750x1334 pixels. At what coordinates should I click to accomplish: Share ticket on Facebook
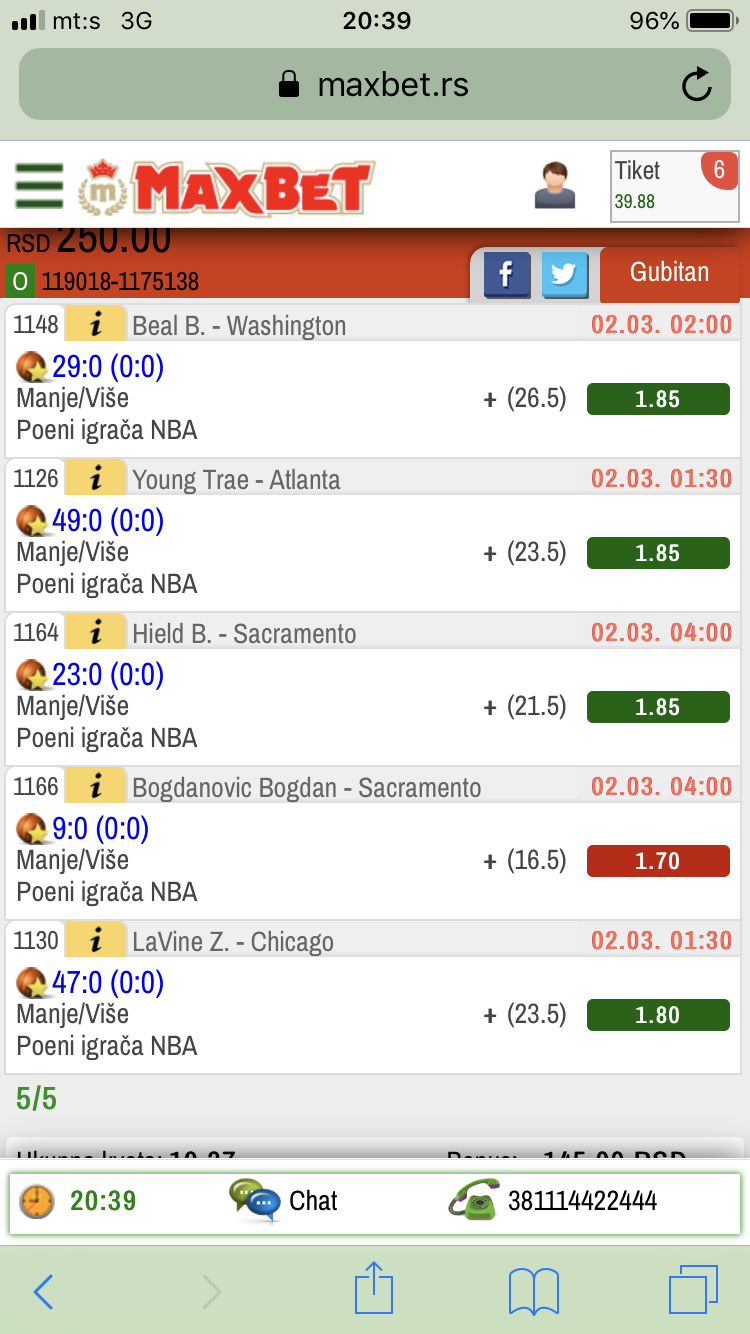pyautogui.click(x=507, y=274)
